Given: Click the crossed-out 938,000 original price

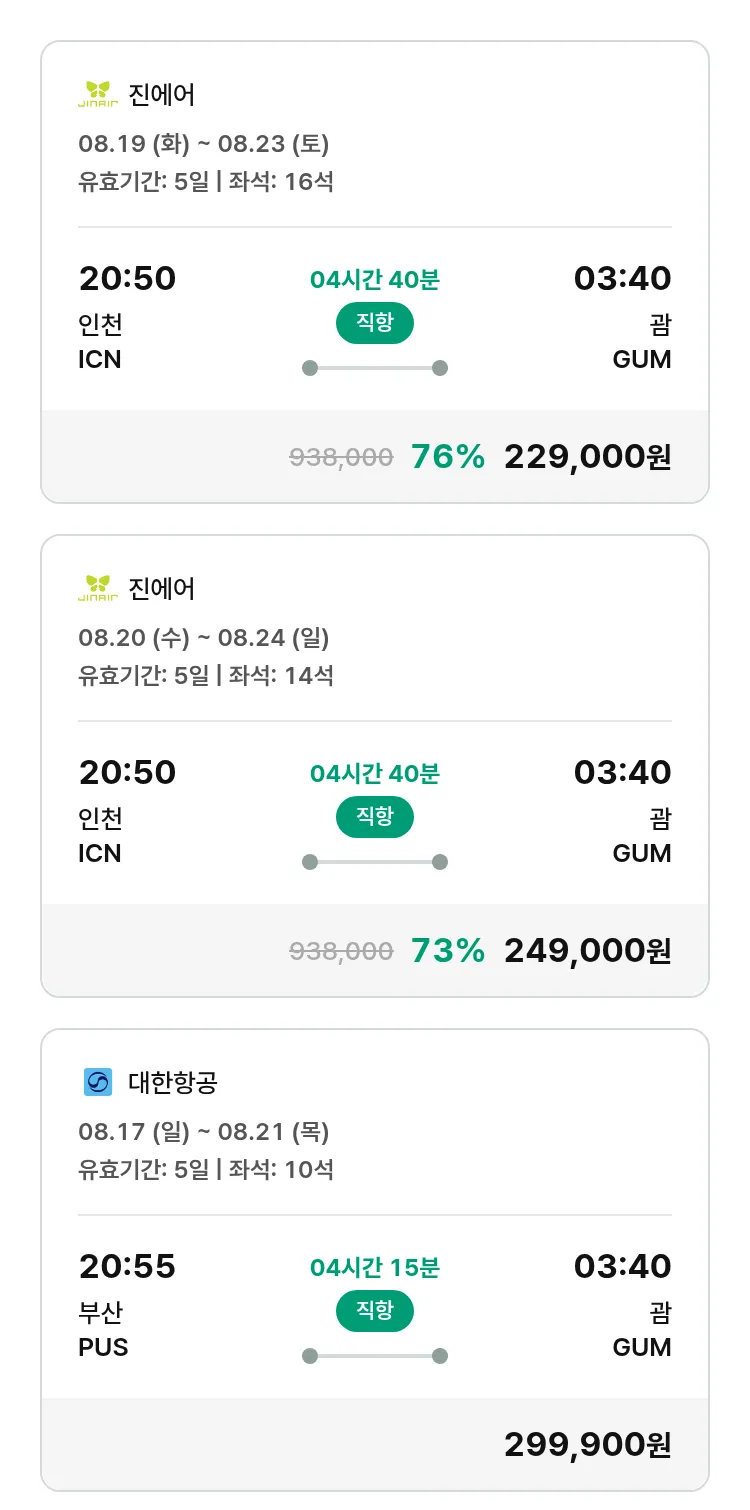Looking at the screenshot, I should pos(340,456).
